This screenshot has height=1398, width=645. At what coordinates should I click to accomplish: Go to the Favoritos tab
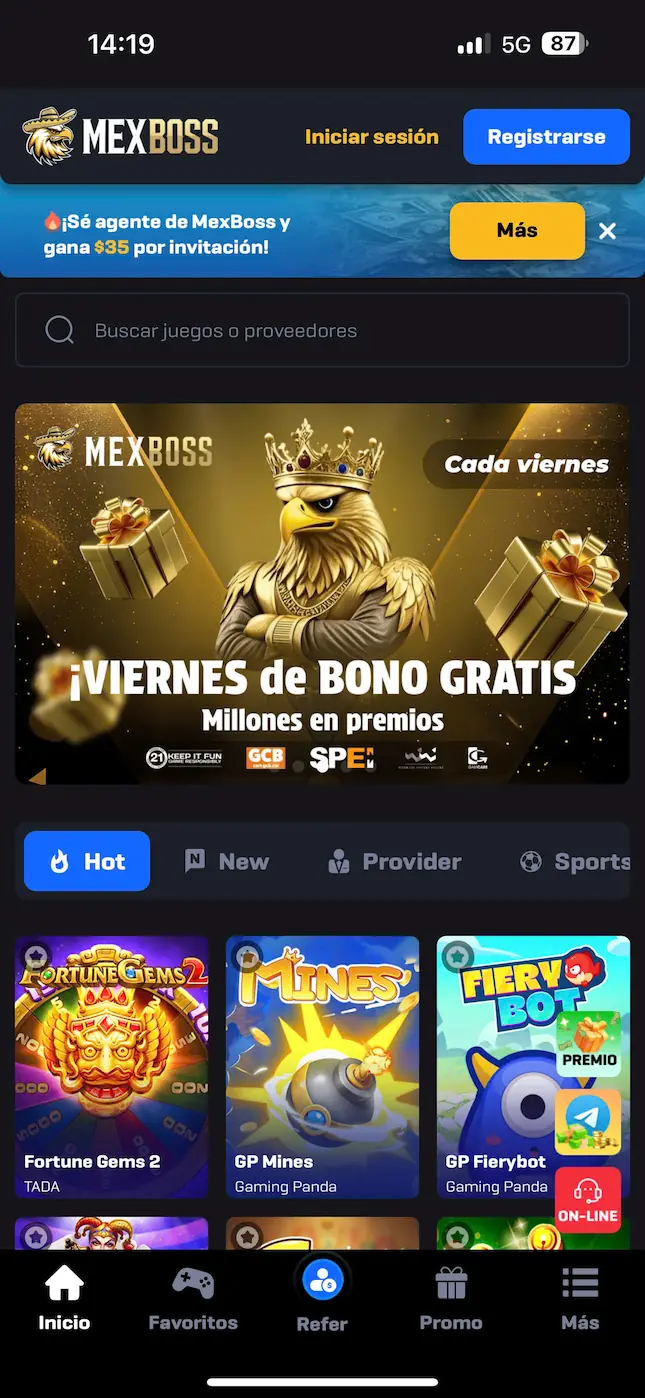point(193,1298)
